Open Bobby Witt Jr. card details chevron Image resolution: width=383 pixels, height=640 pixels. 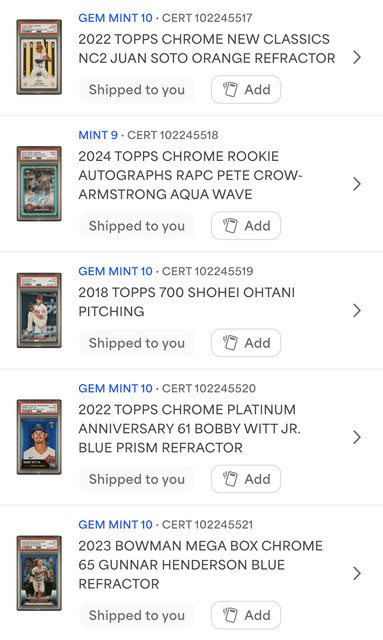[357, 437]
